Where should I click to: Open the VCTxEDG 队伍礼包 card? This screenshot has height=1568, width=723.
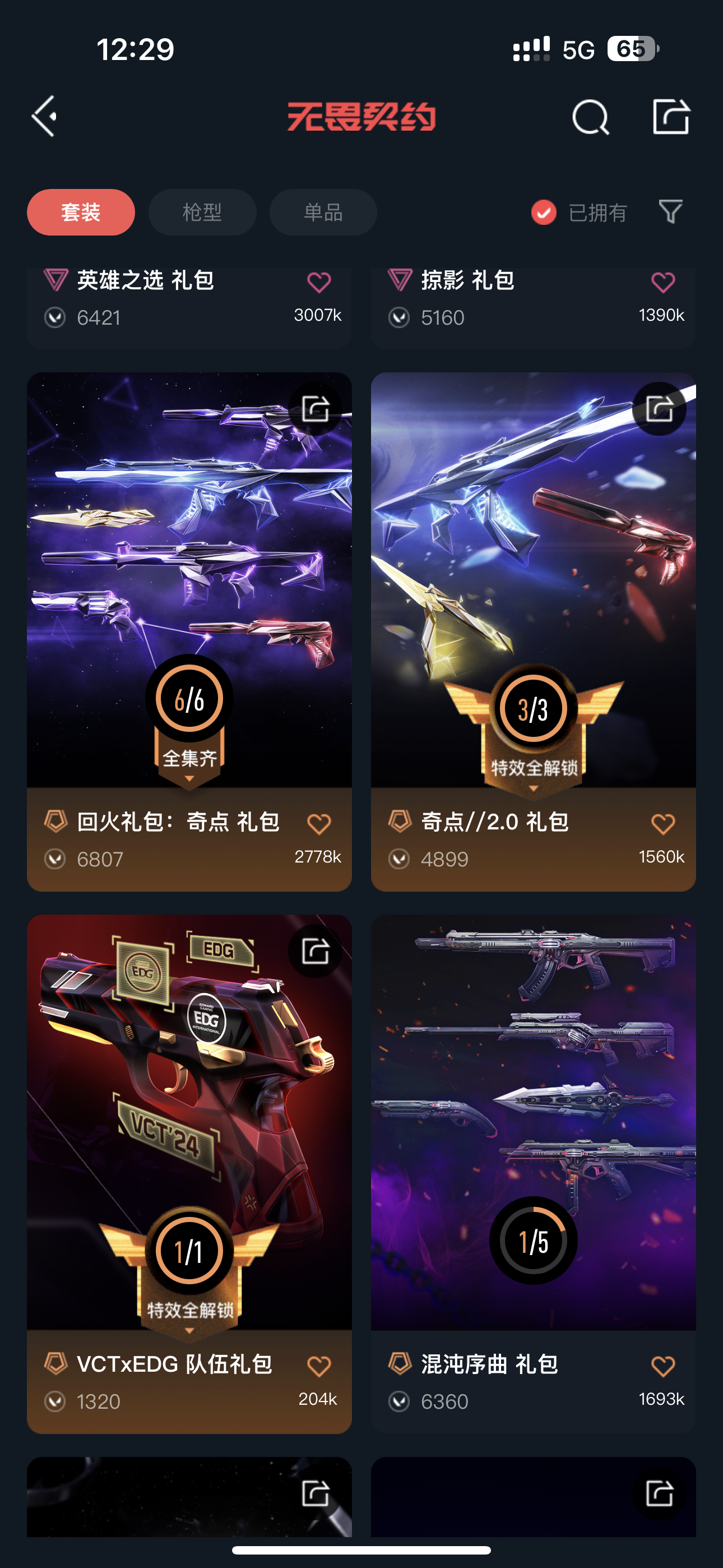(189, 1120)
